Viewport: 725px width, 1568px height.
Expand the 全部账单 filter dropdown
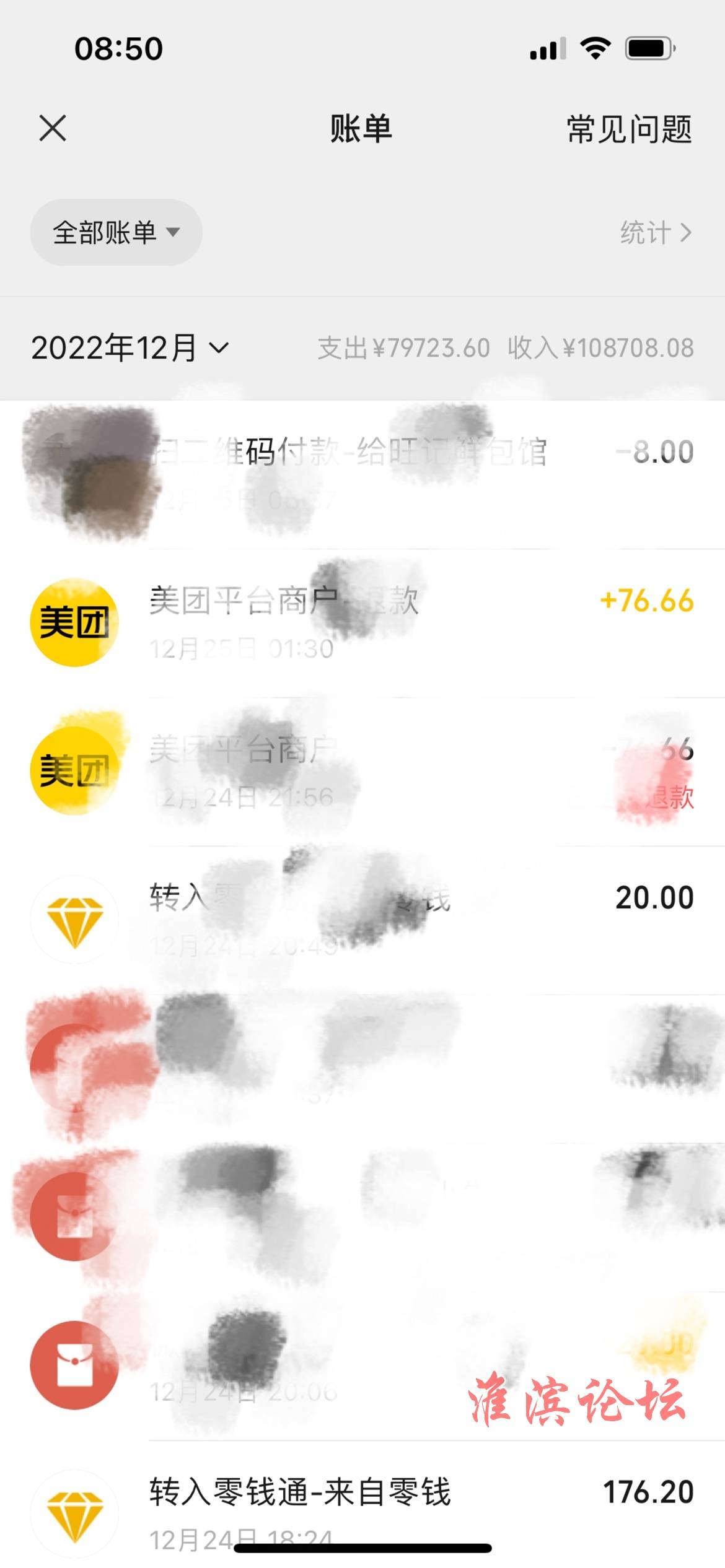116,233
